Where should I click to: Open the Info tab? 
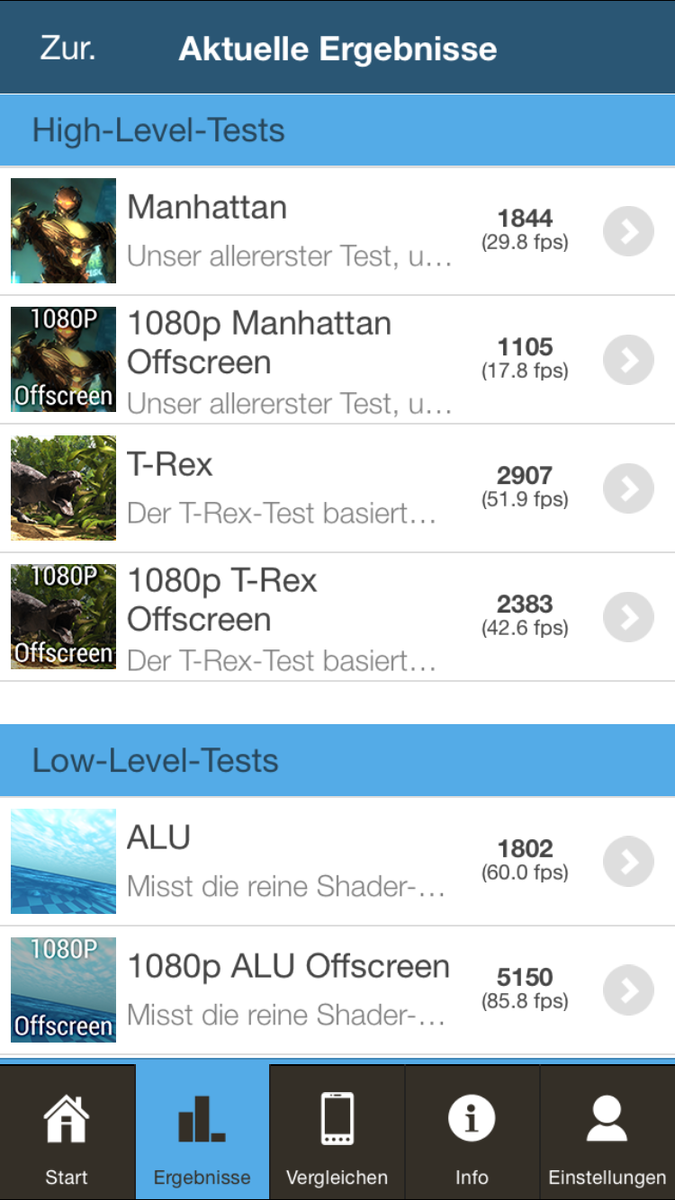(x=472, y=1133)
